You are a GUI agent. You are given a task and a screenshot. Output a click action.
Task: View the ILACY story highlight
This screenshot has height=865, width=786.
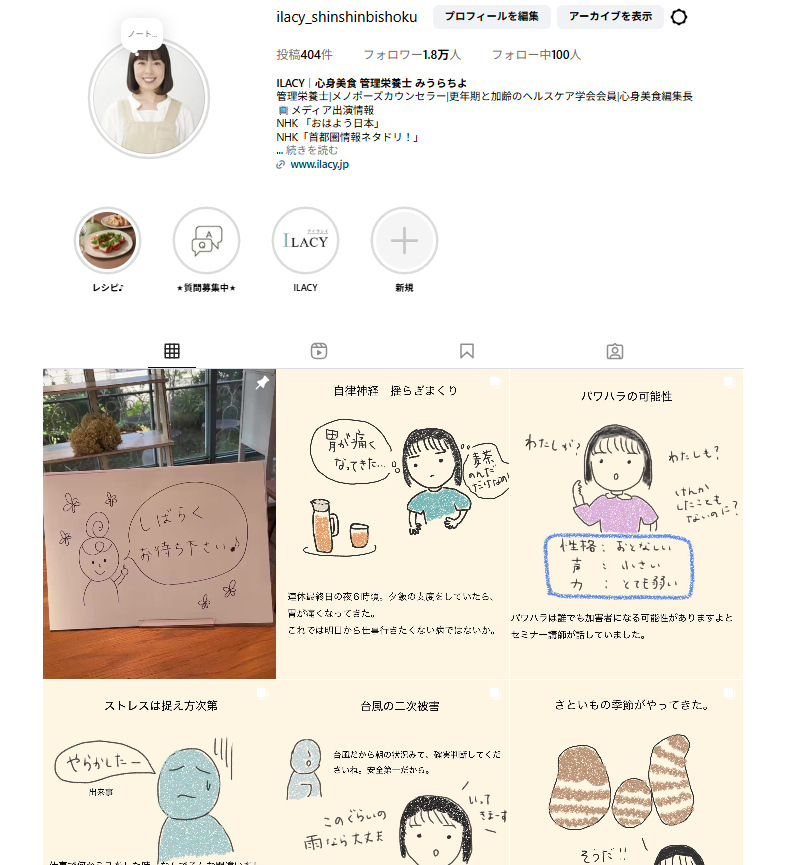(305, 241)
